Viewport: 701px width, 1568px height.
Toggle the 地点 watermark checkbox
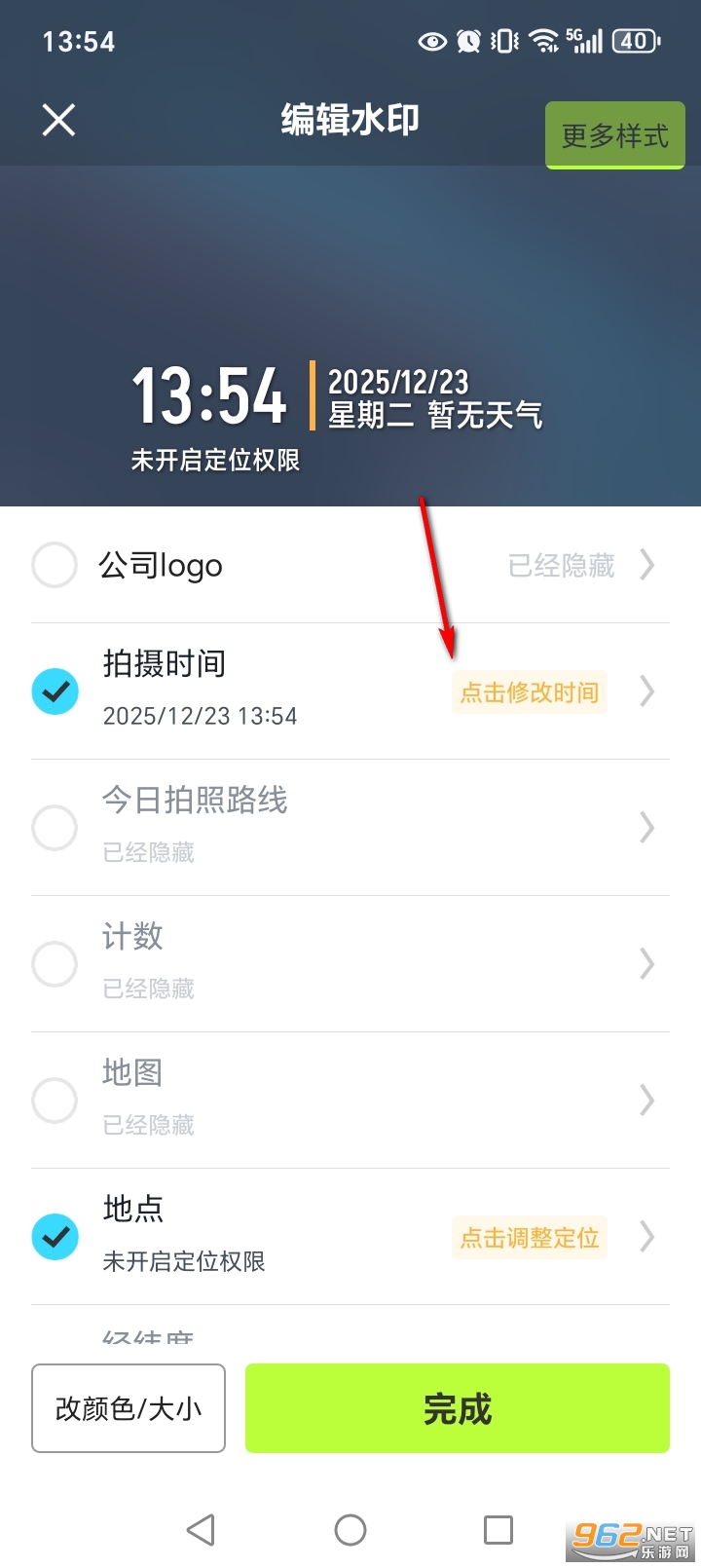coord(55,1237)
